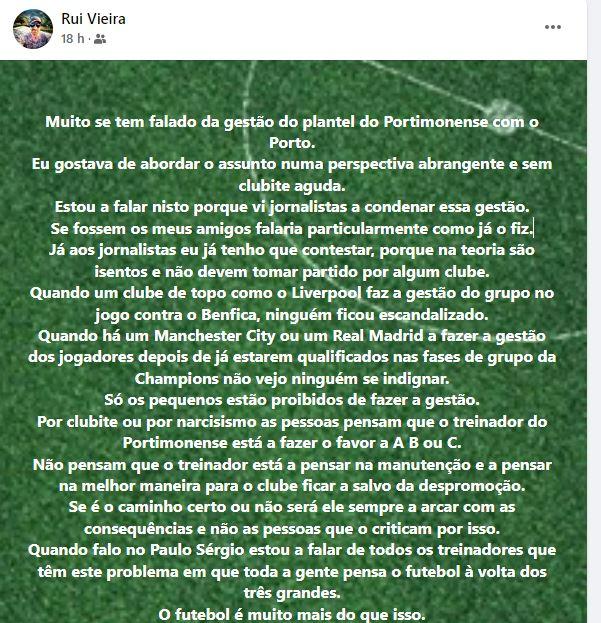View the post's friends audience icon

pos(99,38)
